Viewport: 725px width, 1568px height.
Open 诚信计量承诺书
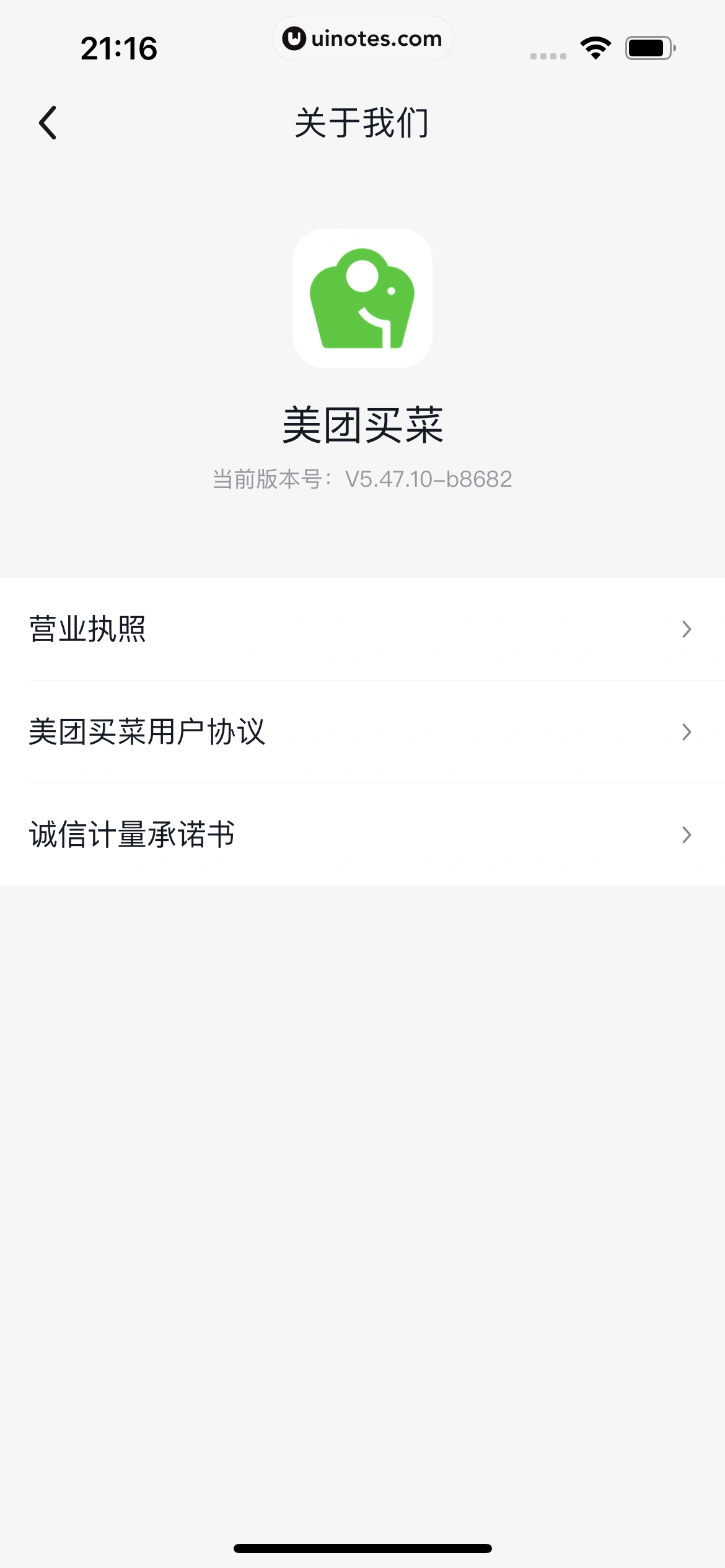tap(362, 835)
